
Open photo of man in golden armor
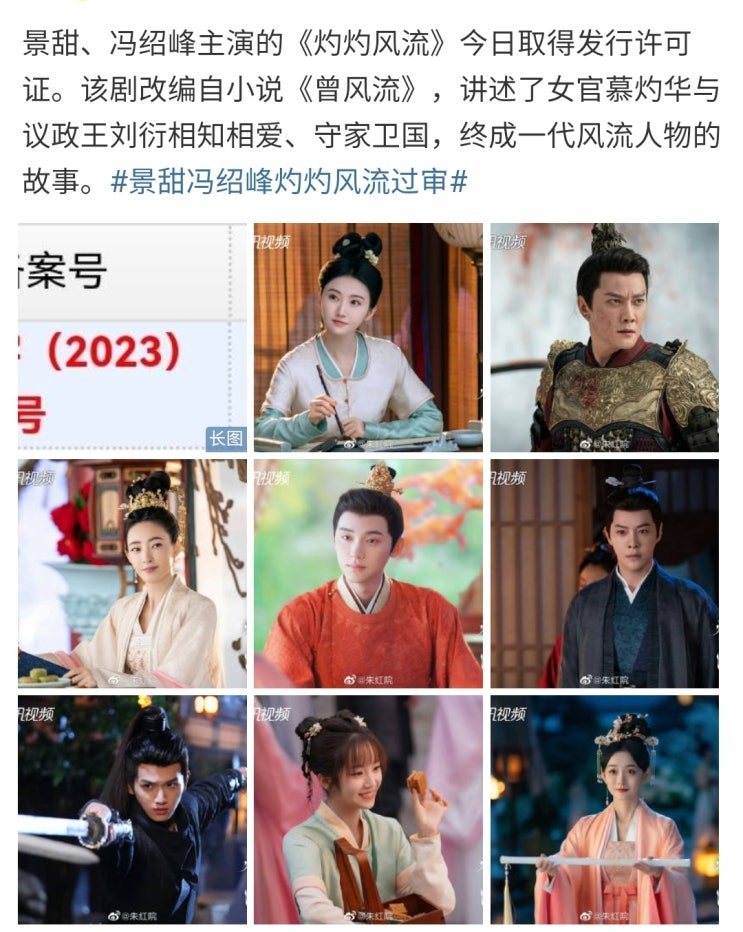pyautogui.click(x=604, y=337)
